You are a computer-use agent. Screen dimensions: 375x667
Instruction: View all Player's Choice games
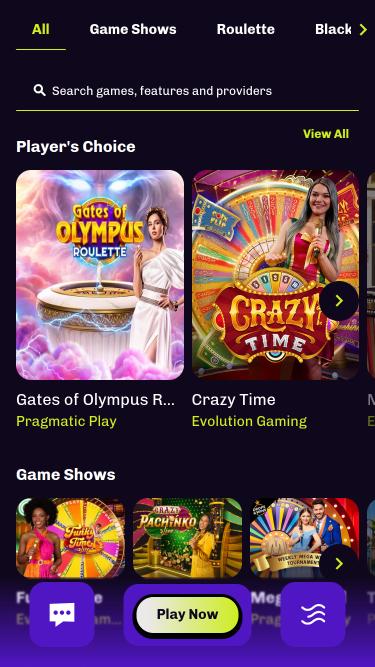coord(326,134)
